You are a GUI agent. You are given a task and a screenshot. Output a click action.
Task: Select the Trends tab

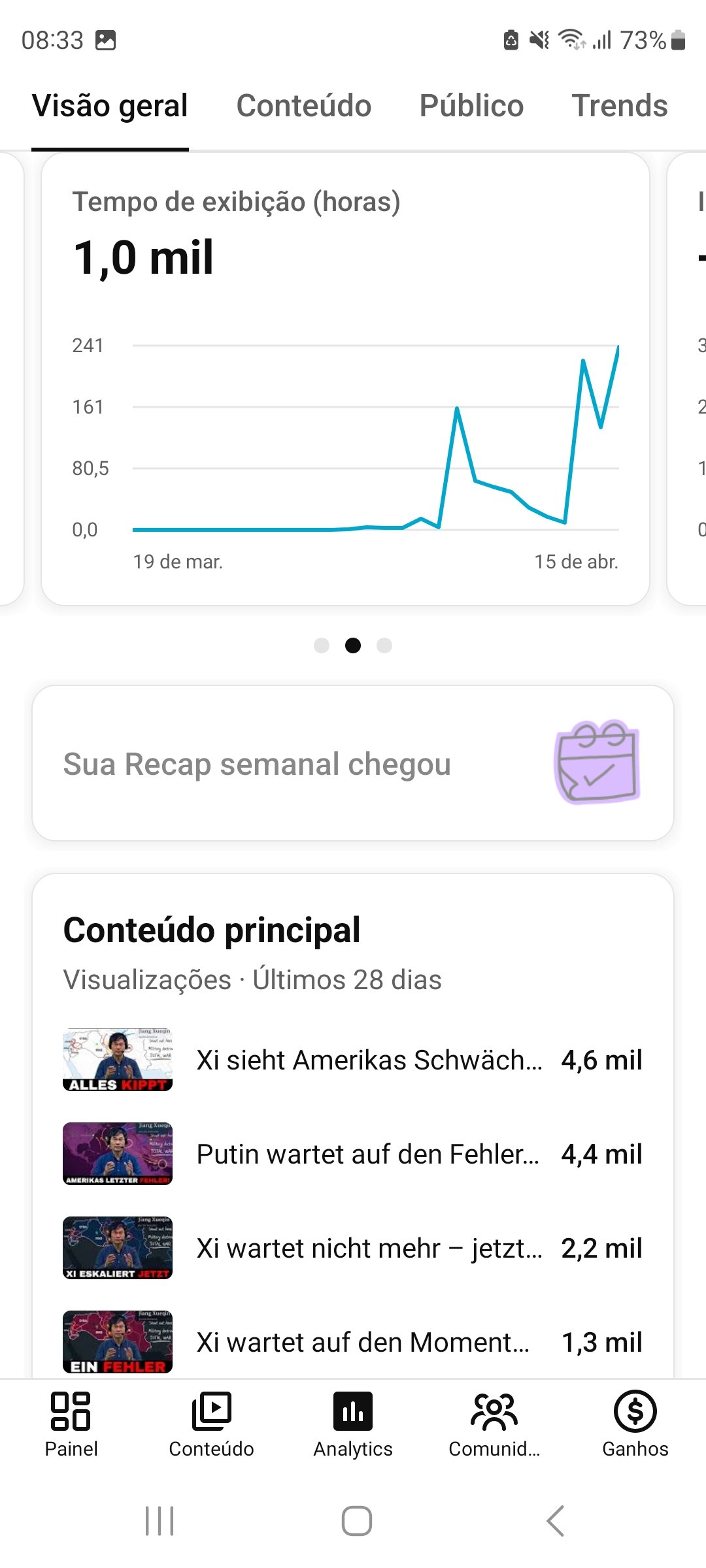tap(619, 106)
